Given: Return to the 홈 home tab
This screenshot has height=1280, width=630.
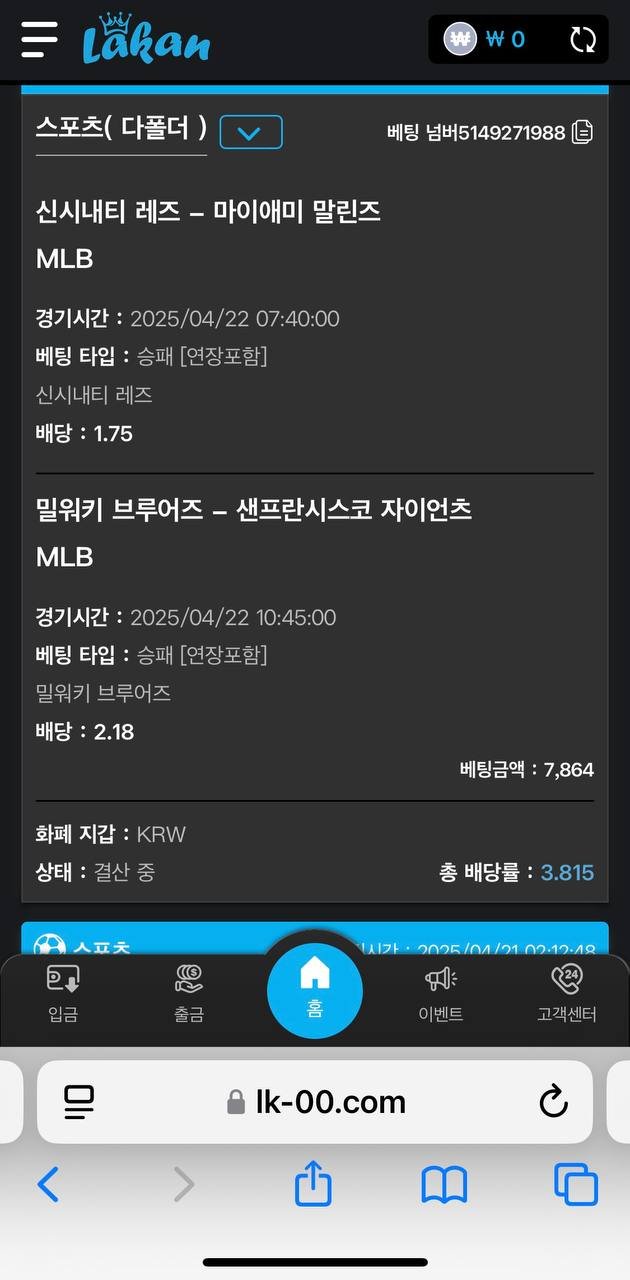Looking at the screenshot, I should [x=315, y=989].
